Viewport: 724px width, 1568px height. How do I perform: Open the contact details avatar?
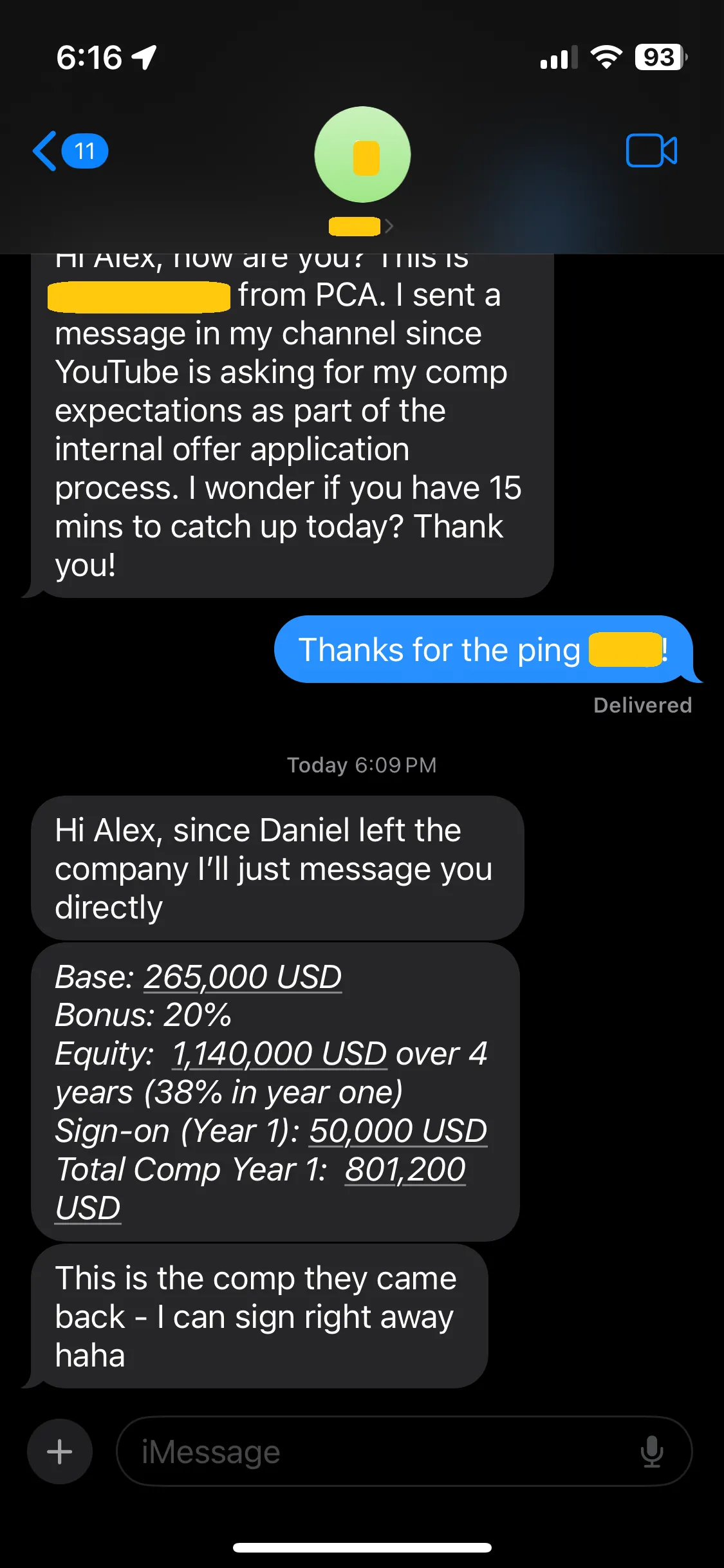[x=362, y=154]
